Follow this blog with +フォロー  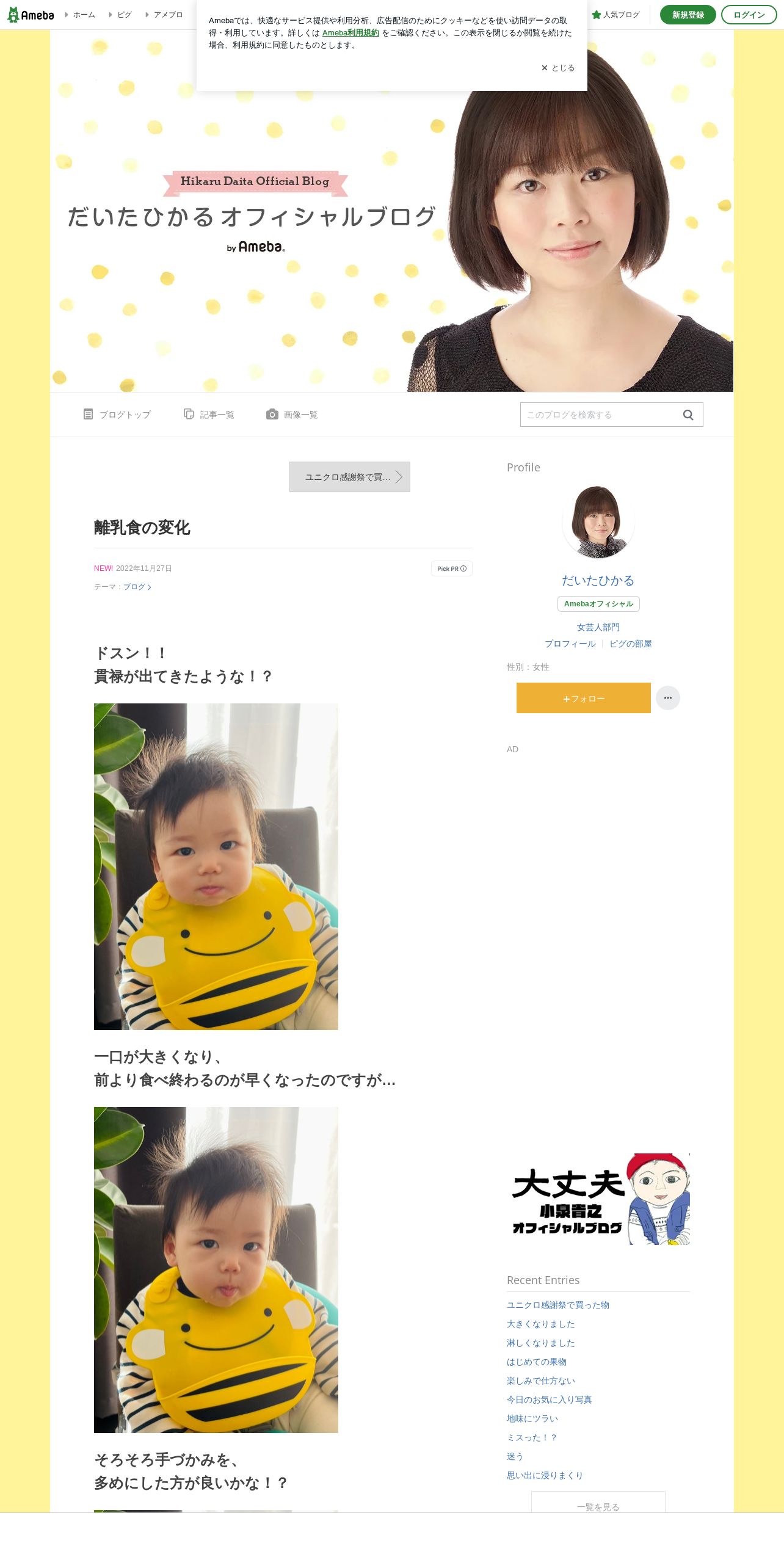[x=584, y=698]
